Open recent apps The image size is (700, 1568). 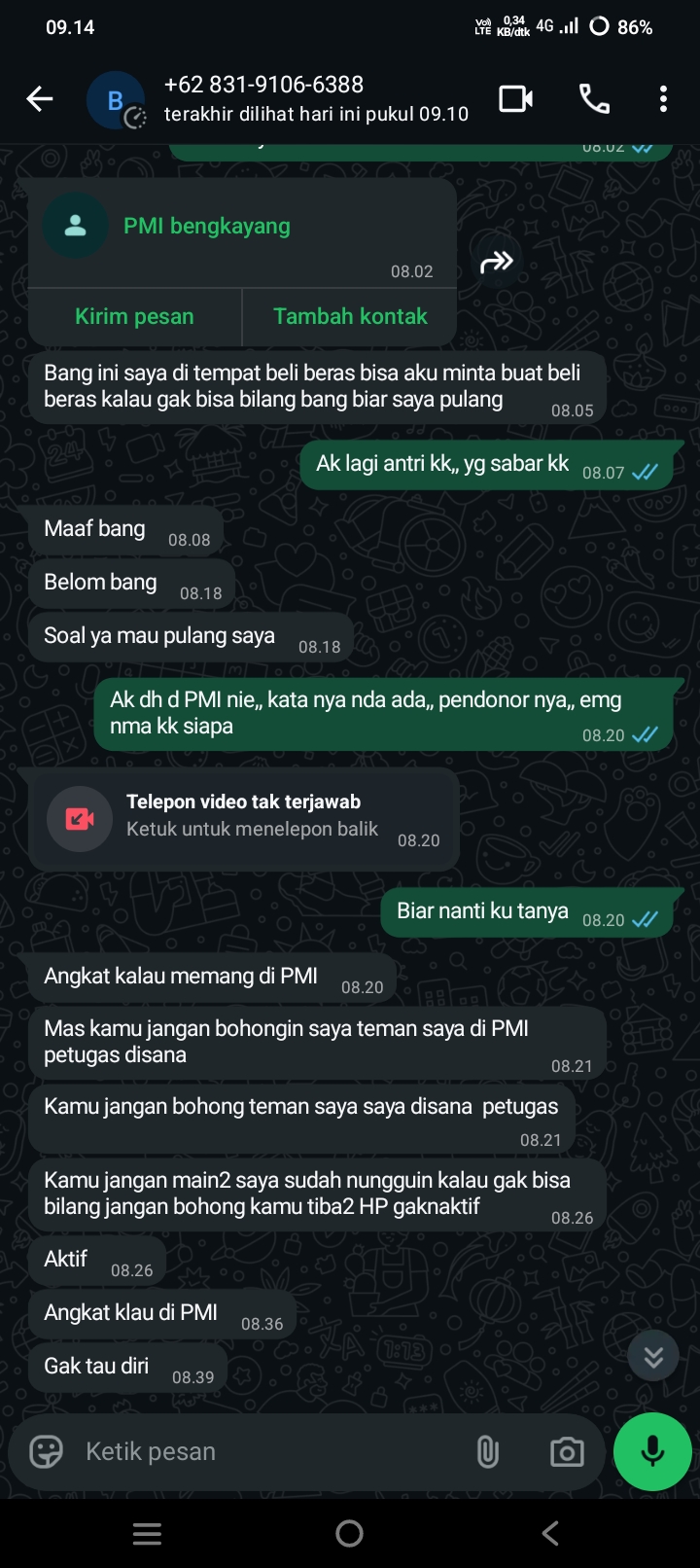click(147, 1534)
